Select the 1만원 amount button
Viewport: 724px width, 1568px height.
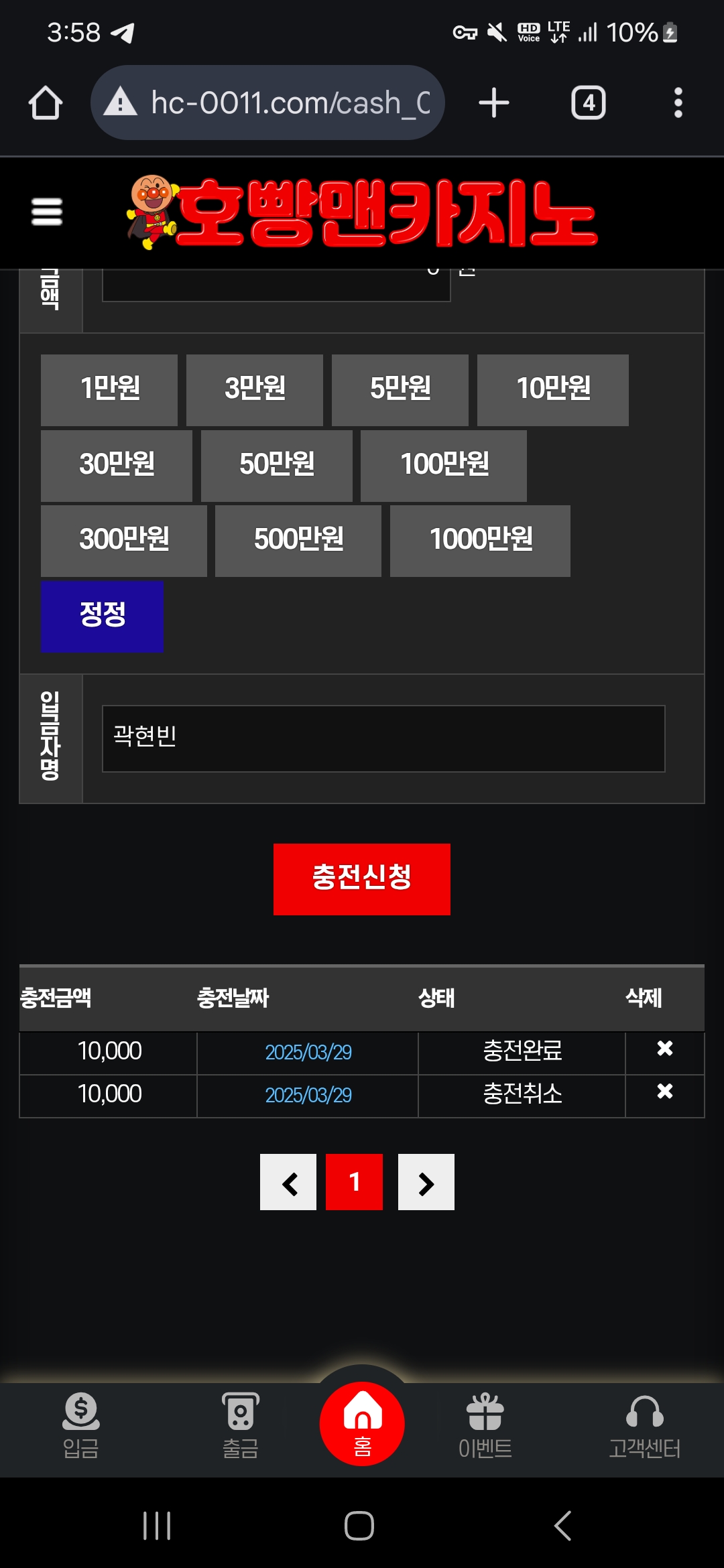pos(109,389)
